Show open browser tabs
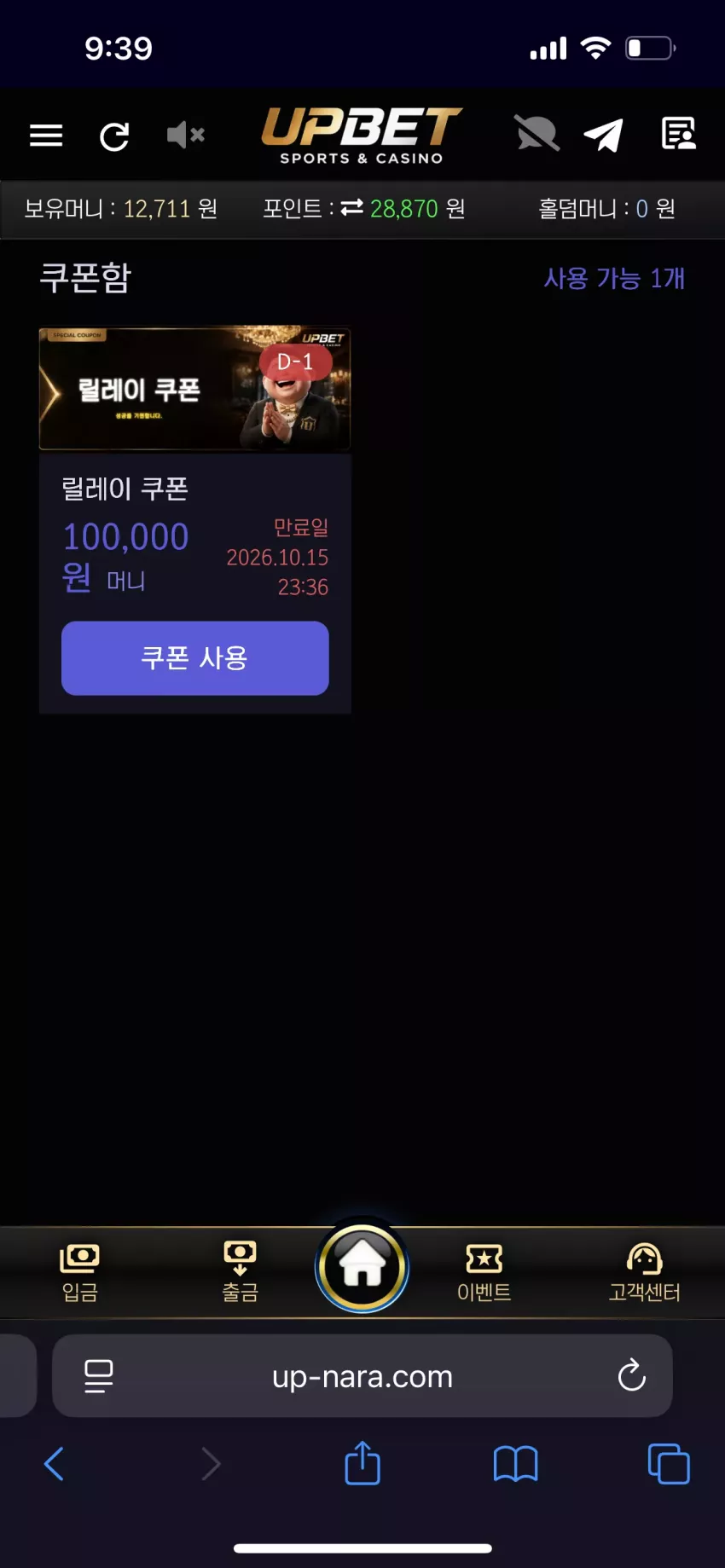This screenshot has height=1568, width=725. pos(669,1463)
